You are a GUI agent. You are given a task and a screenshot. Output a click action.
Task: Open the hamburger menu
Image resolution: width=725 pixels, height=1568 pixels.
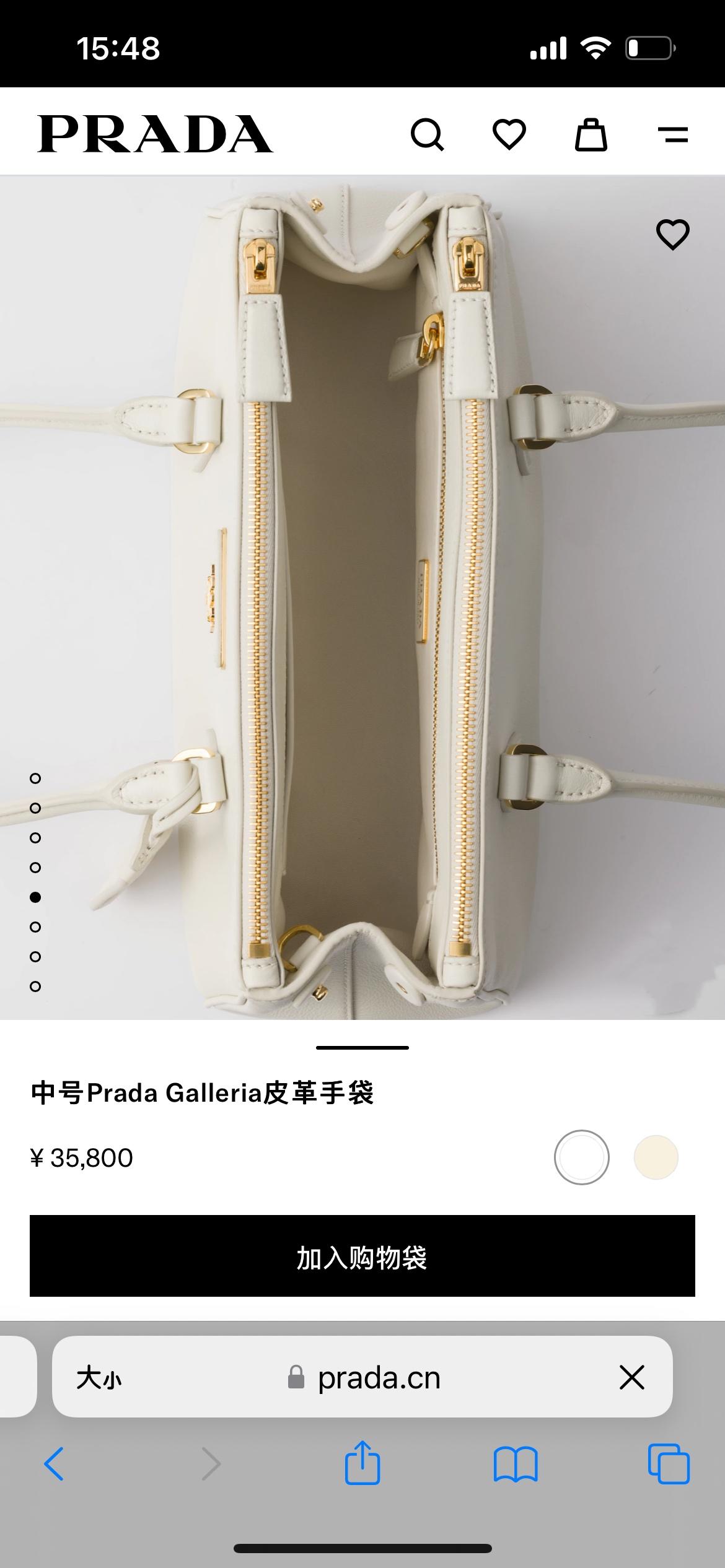point(672,134)
